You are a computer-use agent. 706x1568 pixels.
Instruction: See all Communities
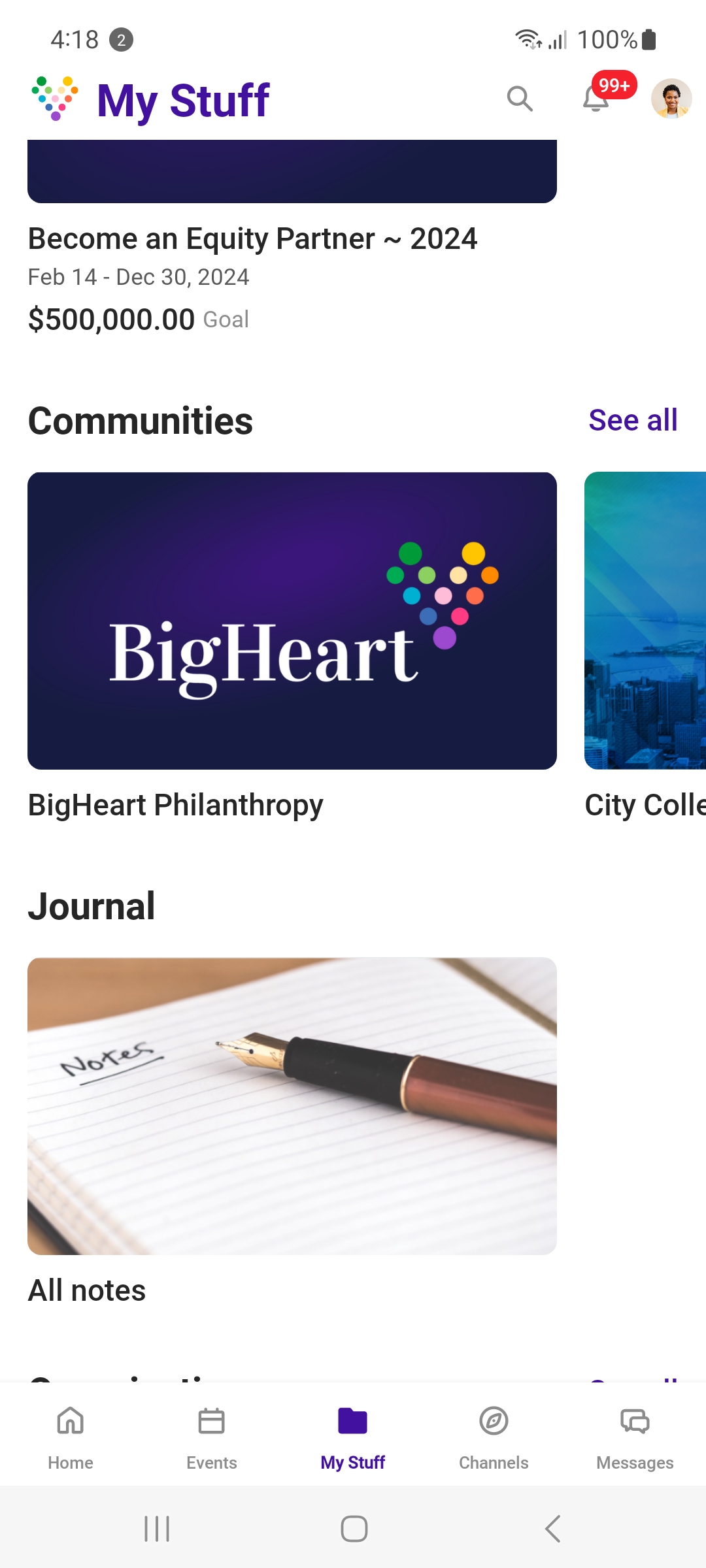click(633, 419)
